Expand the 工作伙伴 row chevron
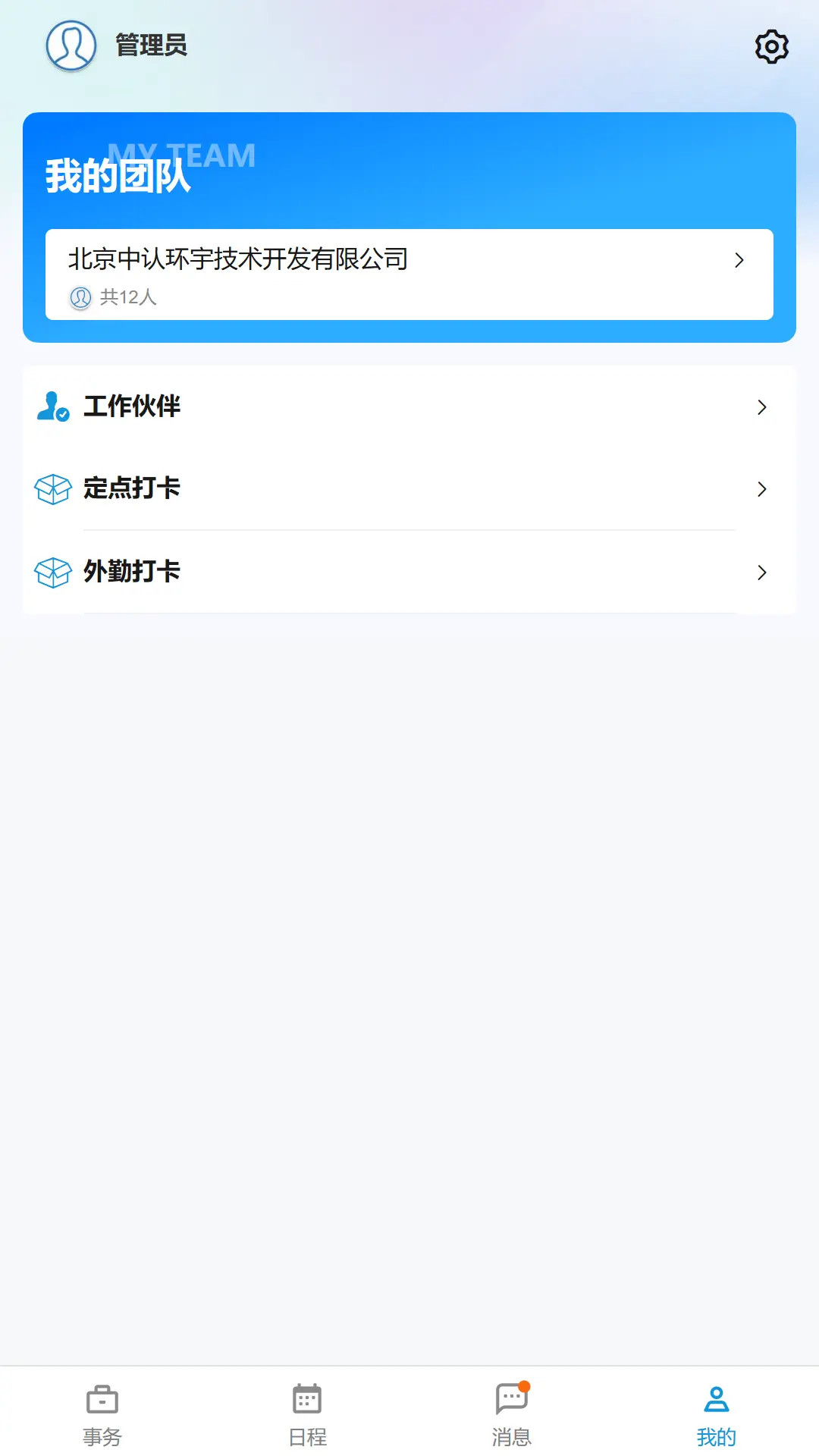 pos(762,407)
